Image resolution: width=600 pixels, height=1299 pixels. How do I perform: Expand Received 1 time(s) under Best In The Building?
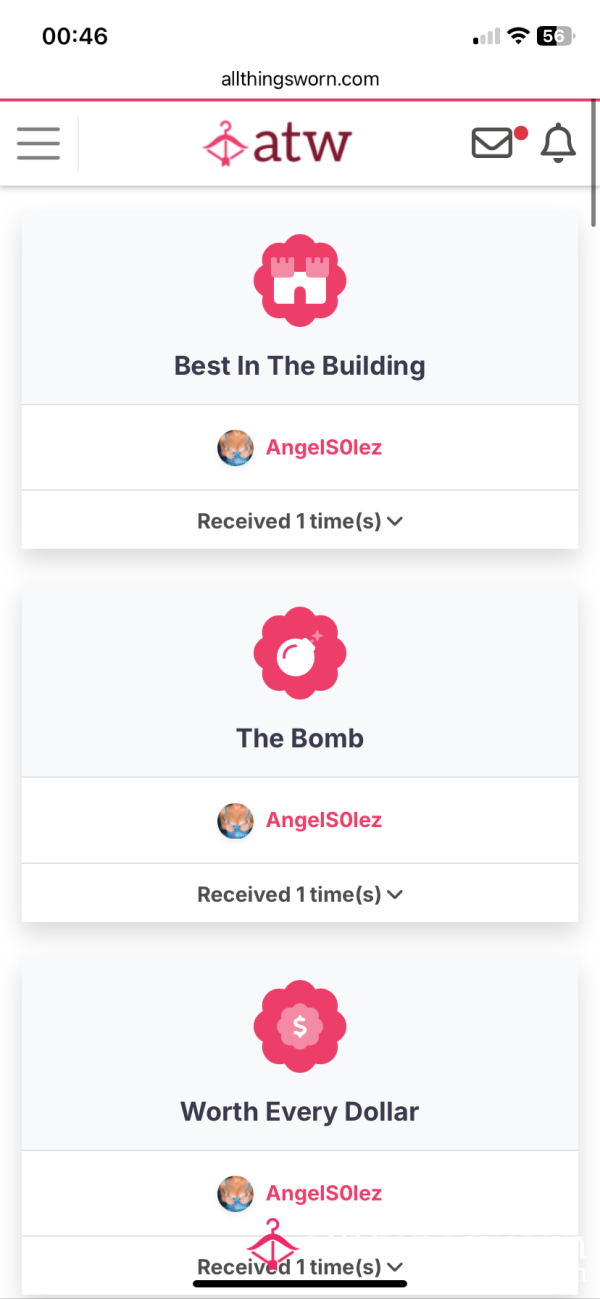click(x=300, y=521)
